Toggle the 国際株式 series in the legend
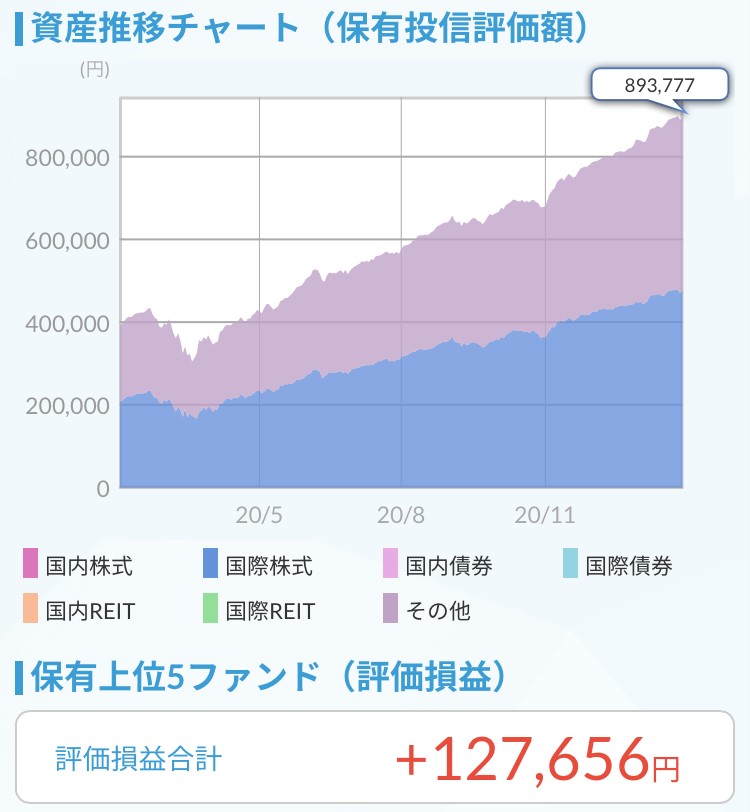The height and width of the screenshot is (812, 750). click(x=257, y=566)
